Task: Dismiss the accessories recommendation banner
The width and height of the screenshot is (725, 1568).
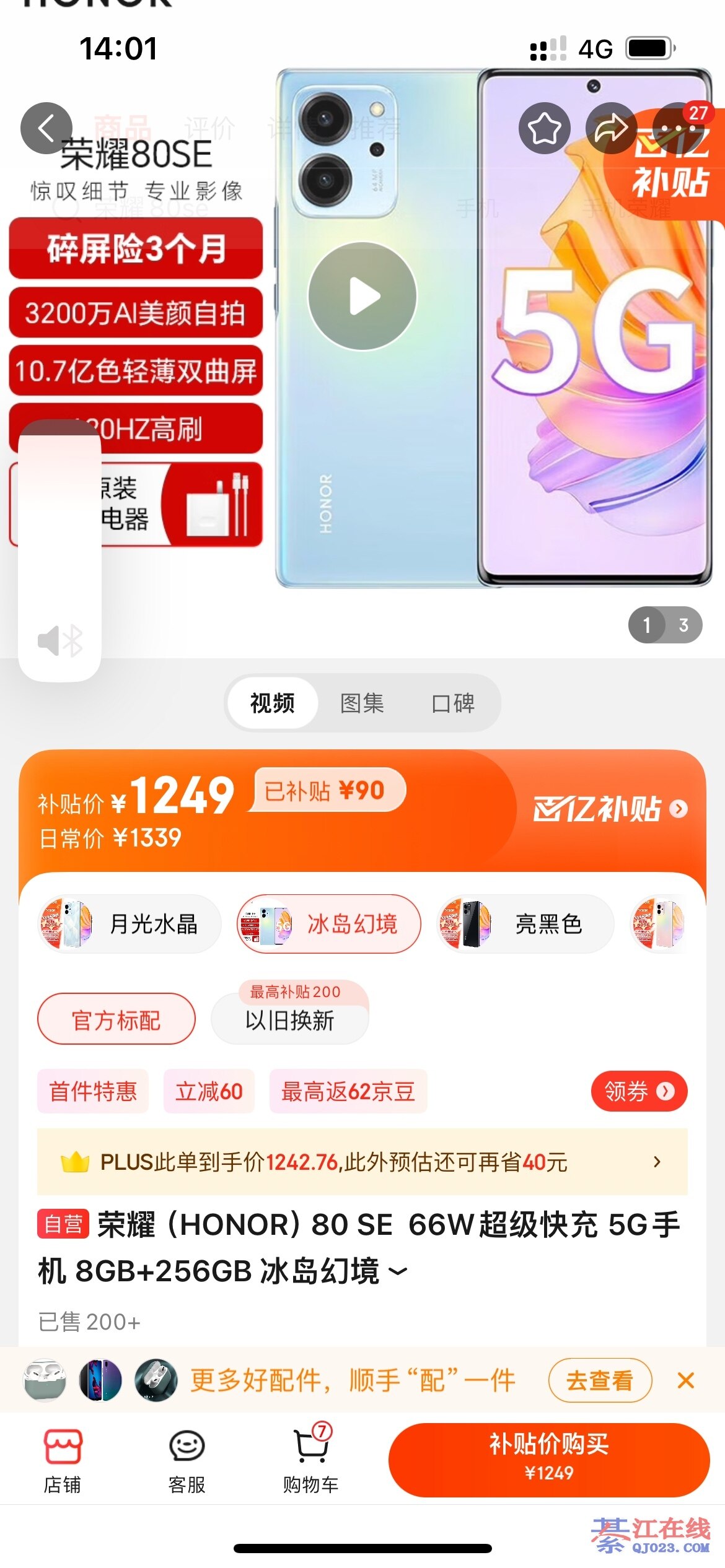Action: point(685,1380)
